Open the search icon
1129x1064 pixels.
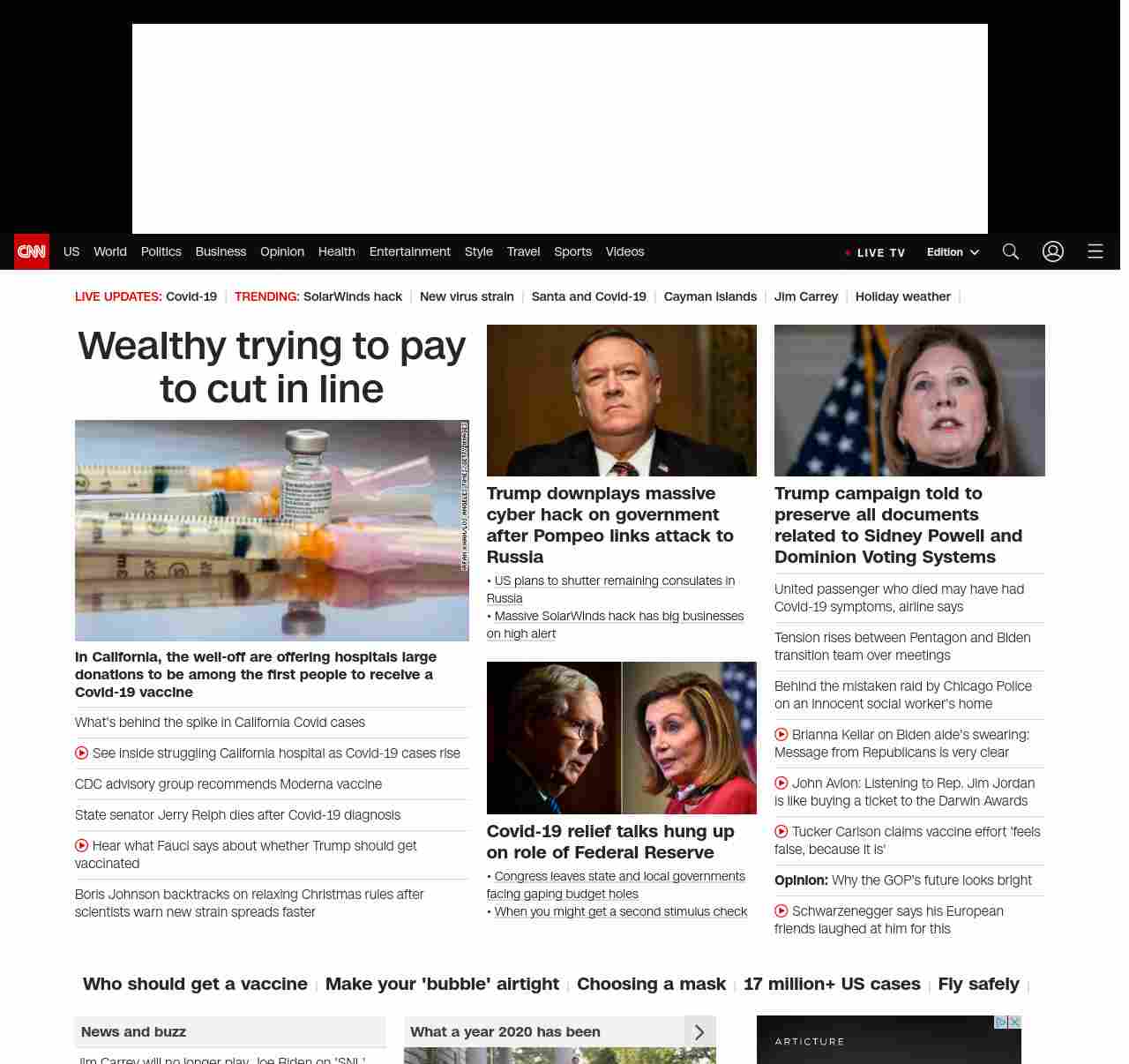click(1011, 251)
